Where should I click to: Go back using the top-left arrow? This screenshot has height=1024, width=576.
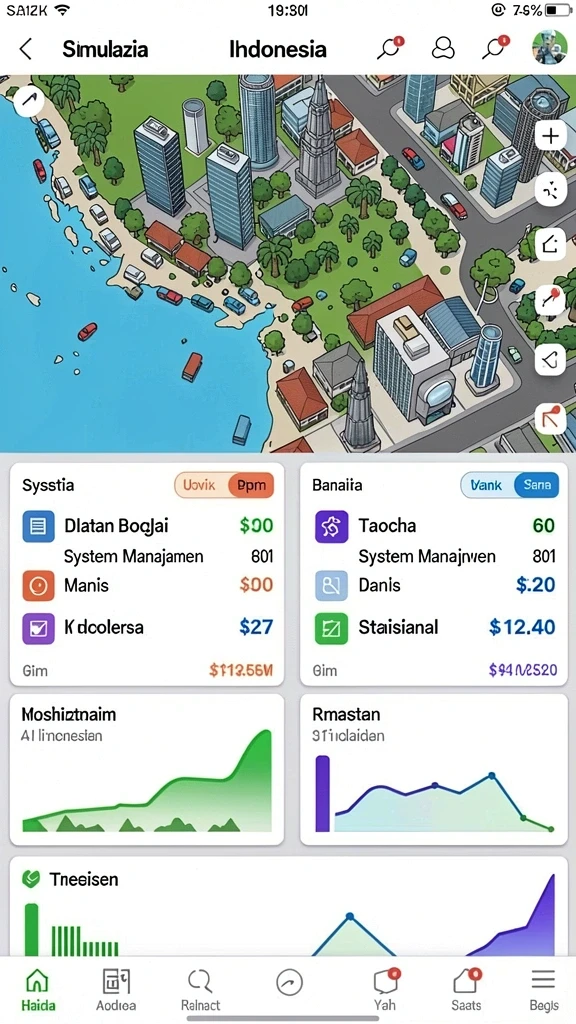click(x=26, y=49)
